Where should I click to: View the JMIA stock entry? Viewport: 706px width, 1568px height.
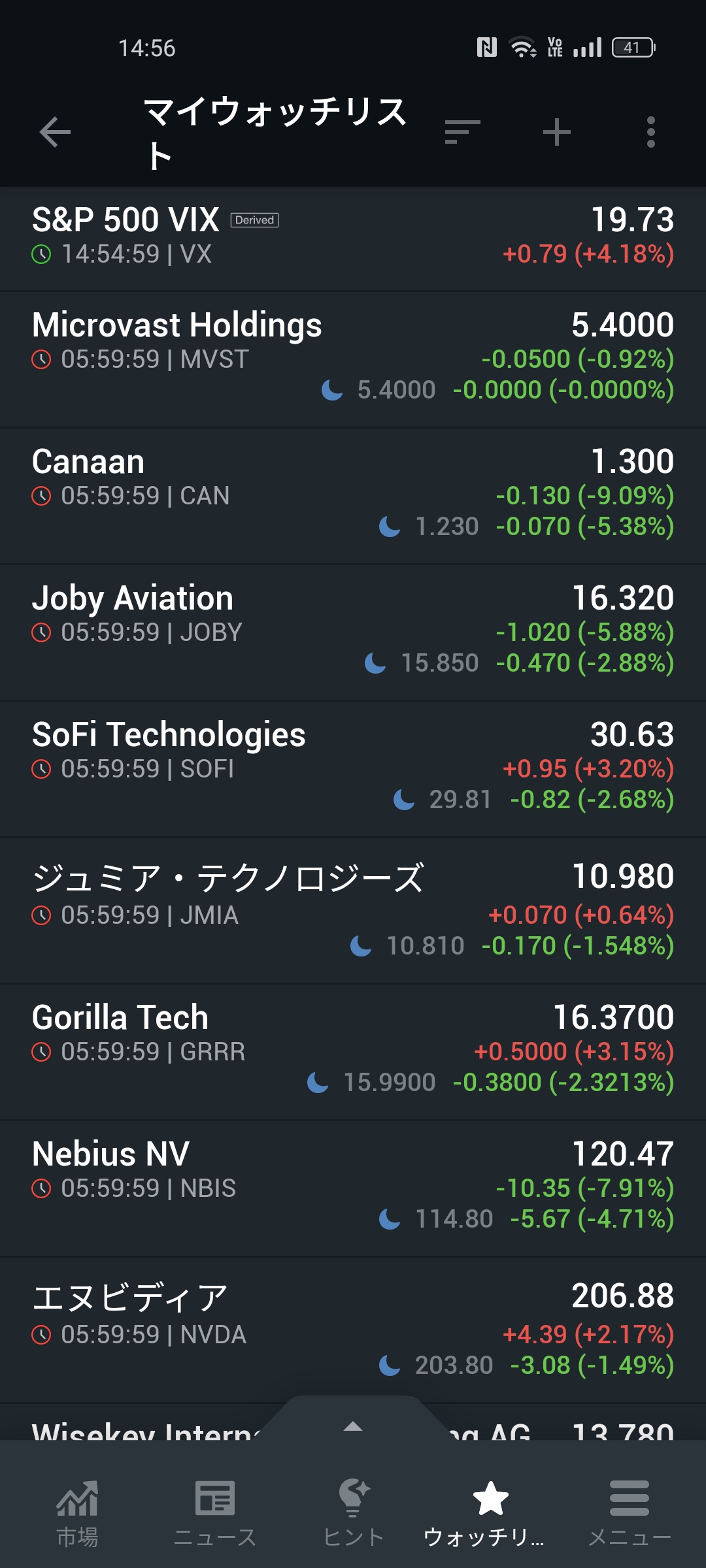353,910
